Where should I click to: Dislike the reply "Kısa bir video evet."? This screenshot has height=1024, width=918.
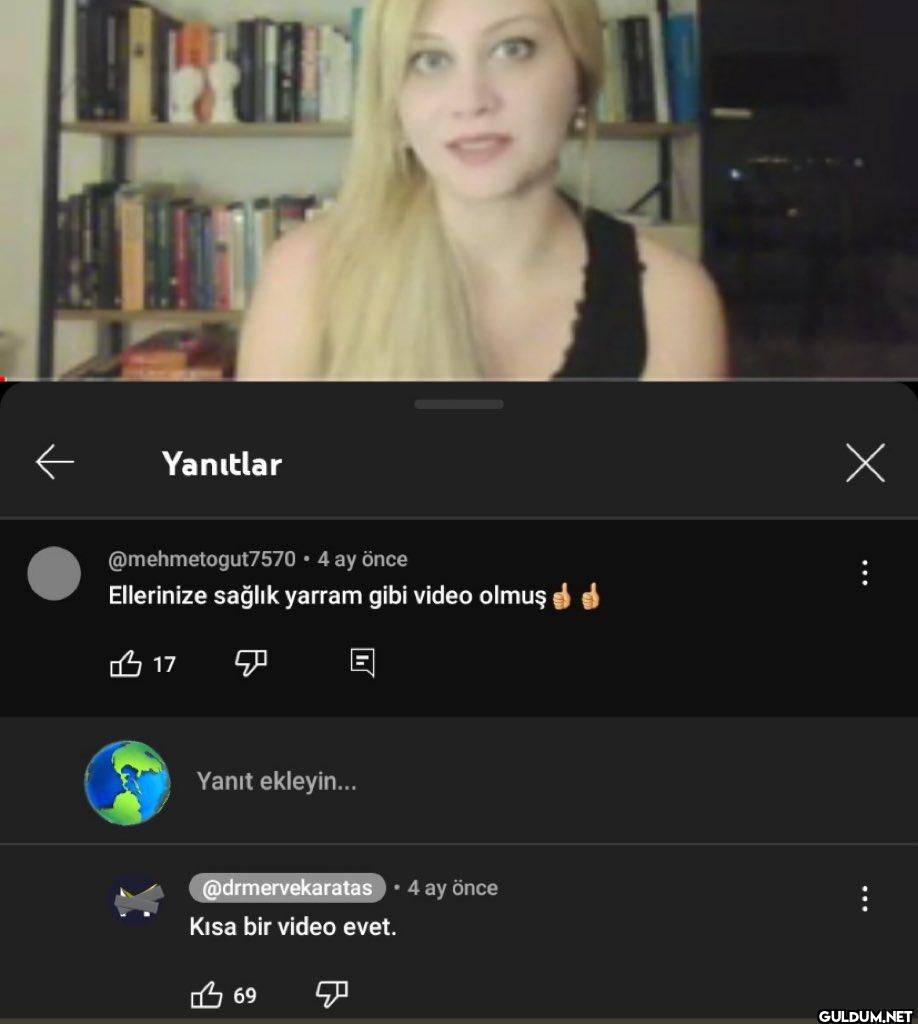[331, 993]
